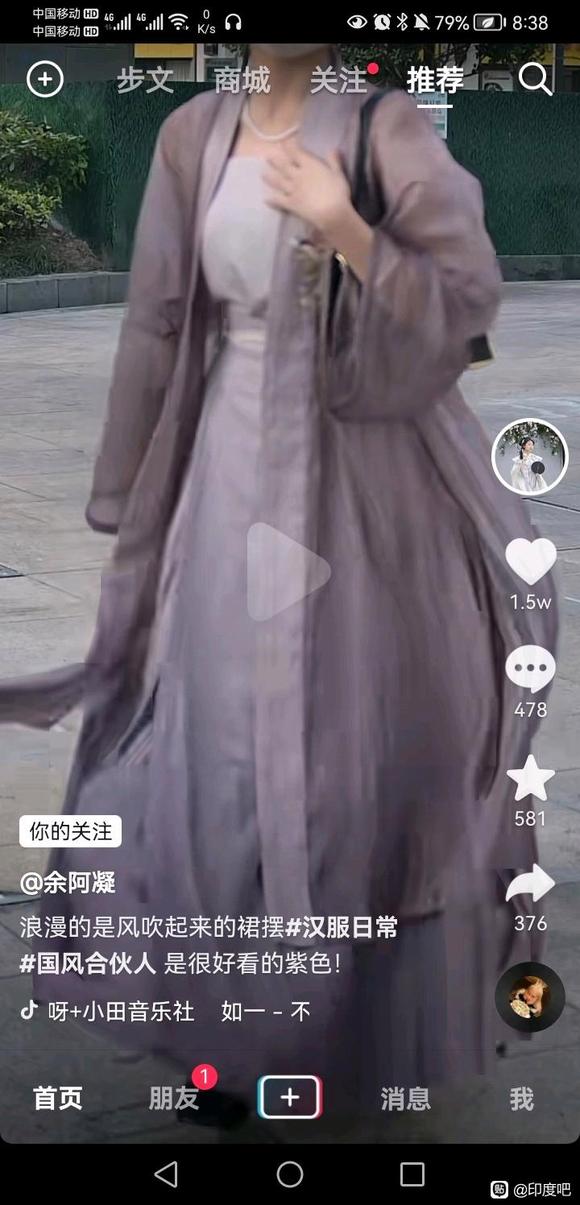Switch to the 步文 tab
Viewport: 580px width, 1205px height.
coord(145,80)
